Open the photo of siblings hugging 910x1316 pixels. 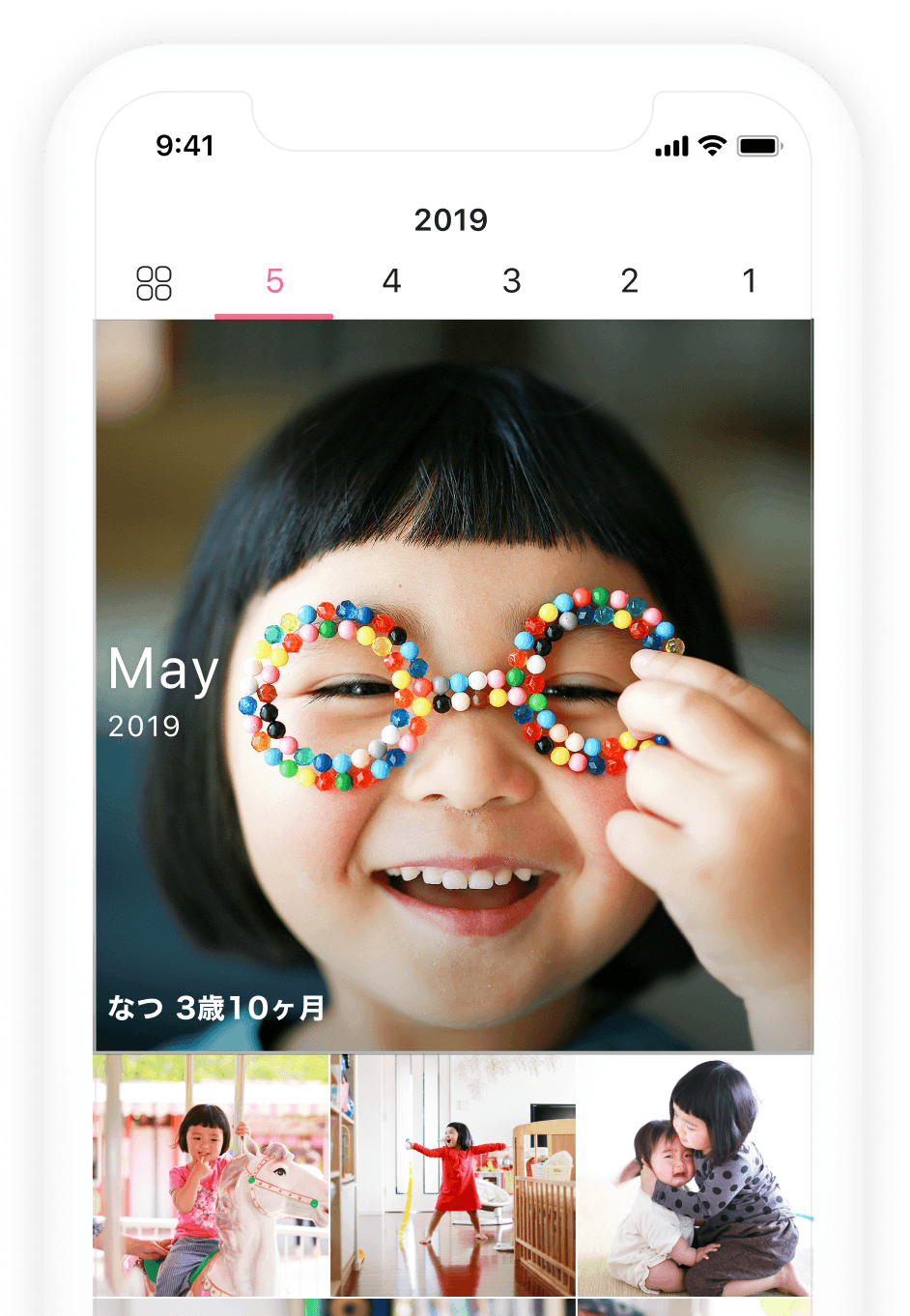tap(696, 1175)
